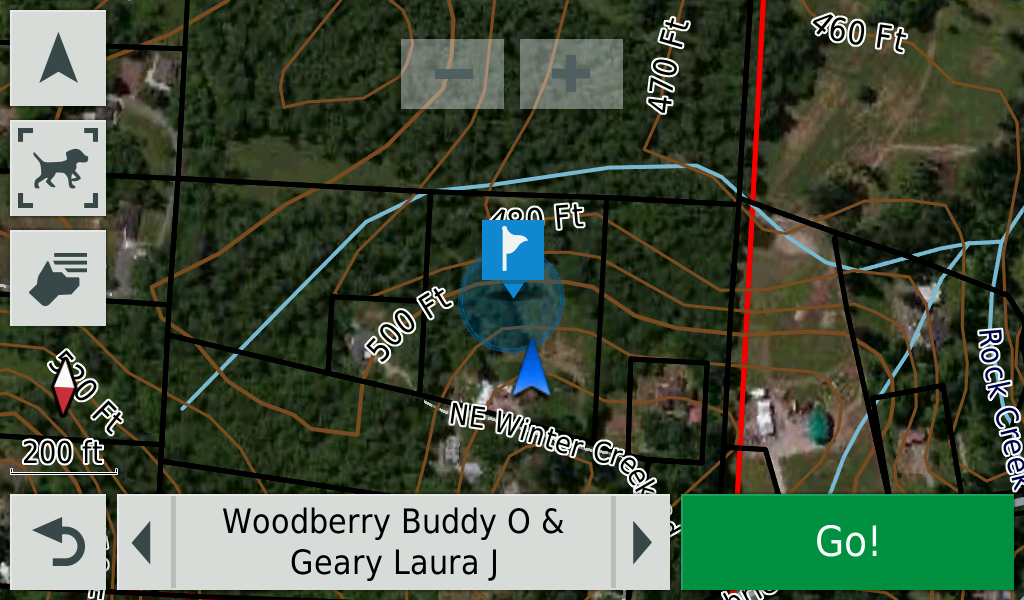Viewport: 1024px width, 600px height.
Task: Zoom out the map with minus button
Action: coord(452,74)
